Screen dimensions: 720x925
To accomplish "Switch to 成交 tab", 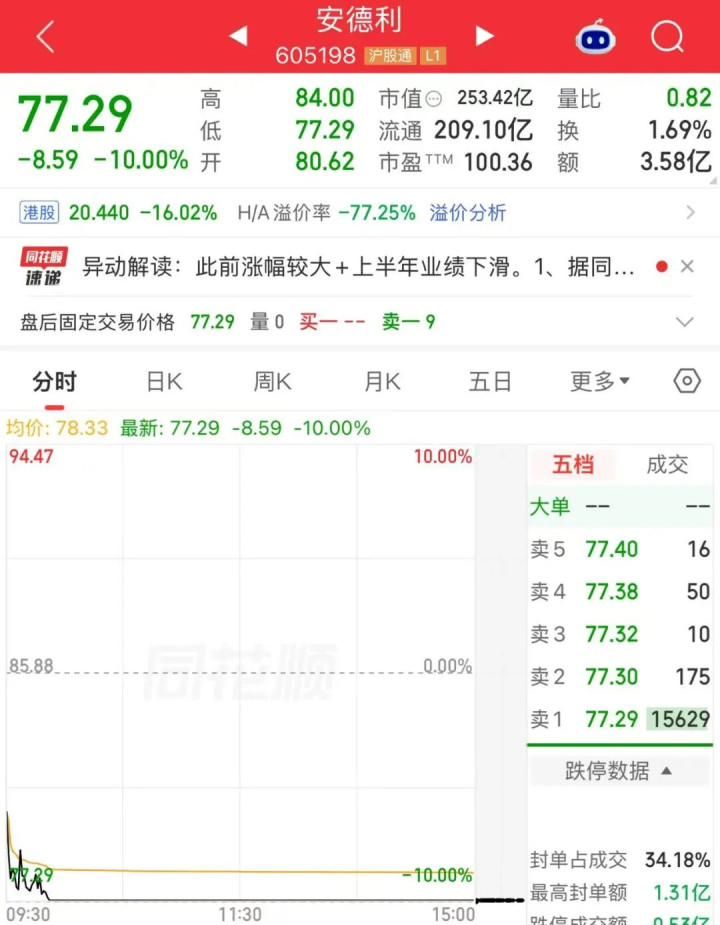I will 667,465.
